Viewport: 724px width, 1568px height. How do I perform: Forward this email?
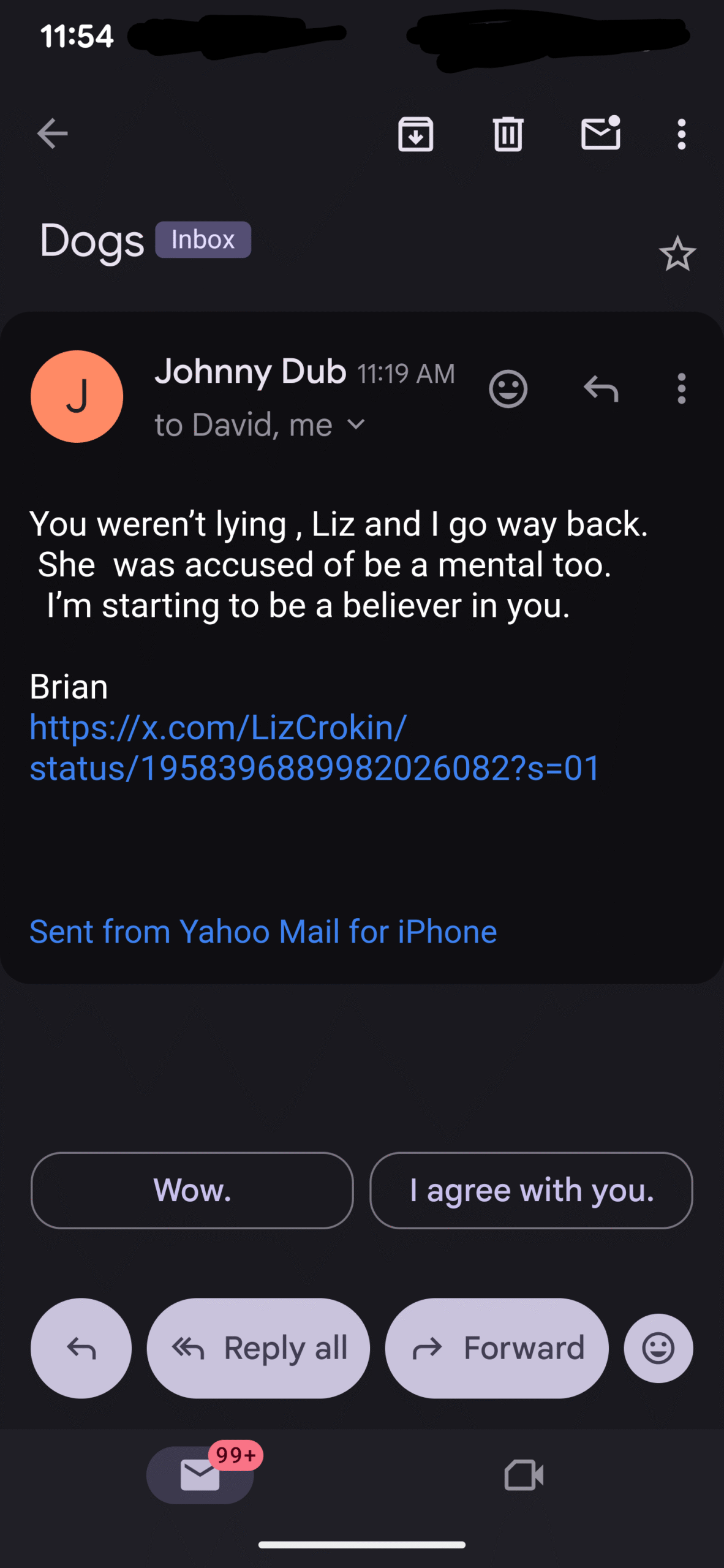pos(497,1348)
